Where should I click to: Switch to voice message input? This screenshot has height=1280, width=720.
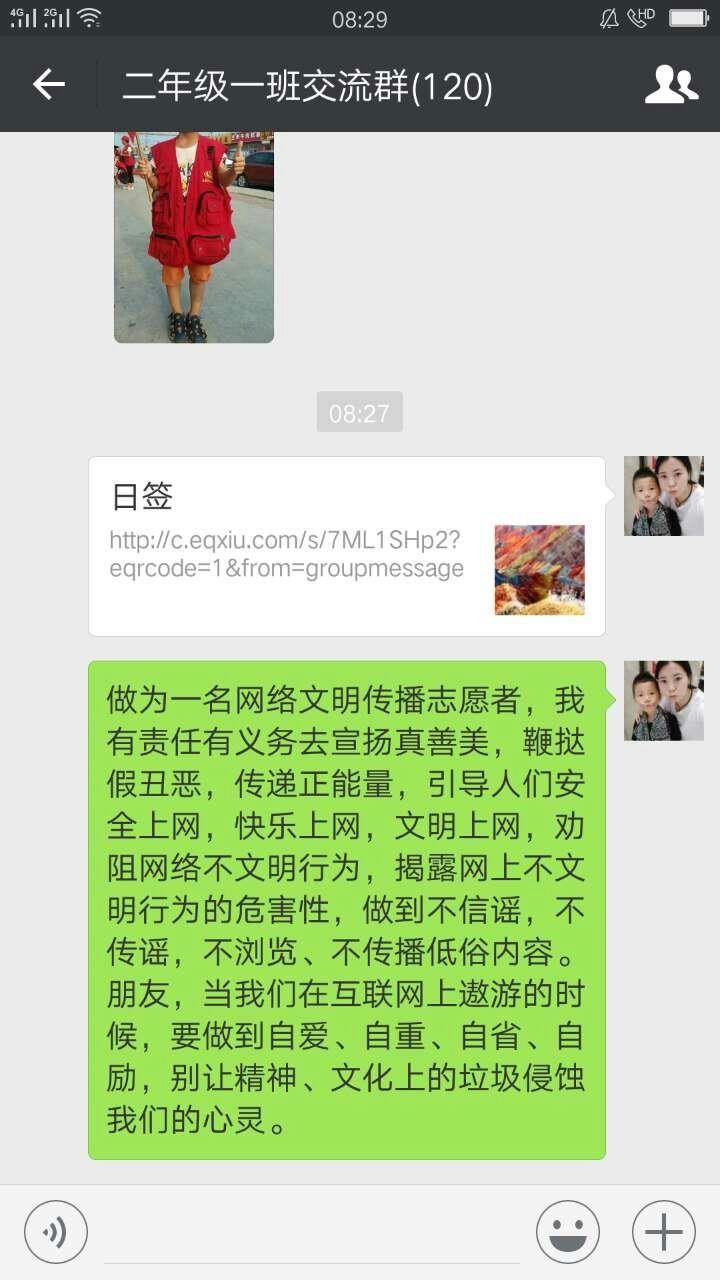(56, 1232)
